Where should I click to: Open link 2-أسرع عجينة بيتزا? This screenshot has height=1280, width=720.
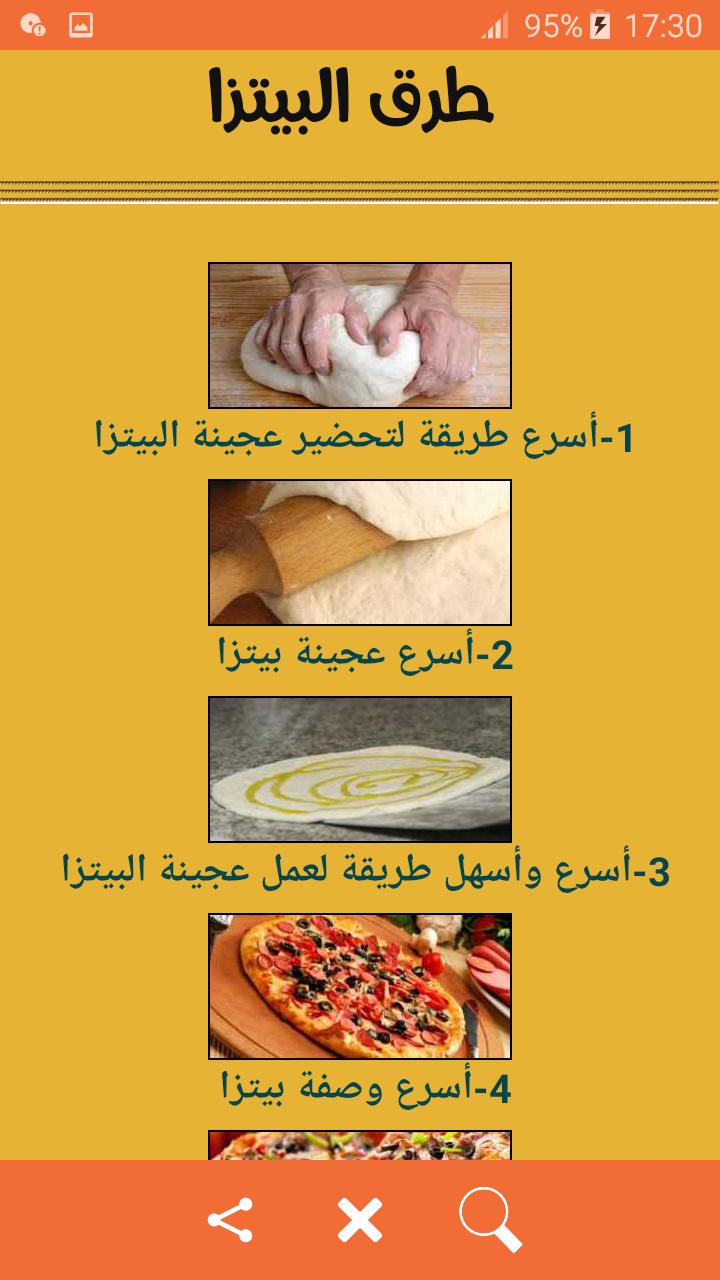(365, 654)
